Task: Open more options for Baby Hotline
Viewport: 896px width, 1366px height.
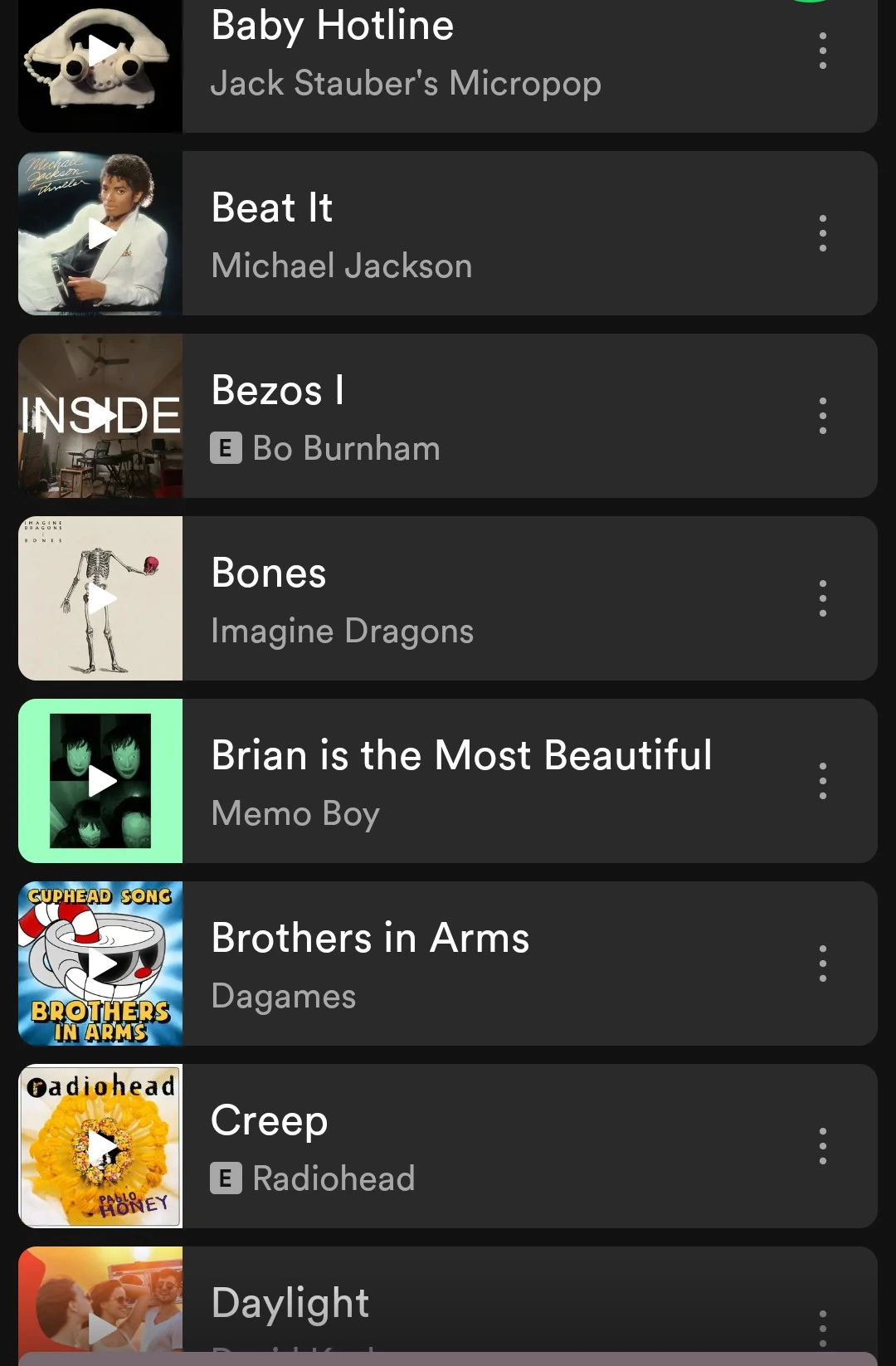Action: 822,51
